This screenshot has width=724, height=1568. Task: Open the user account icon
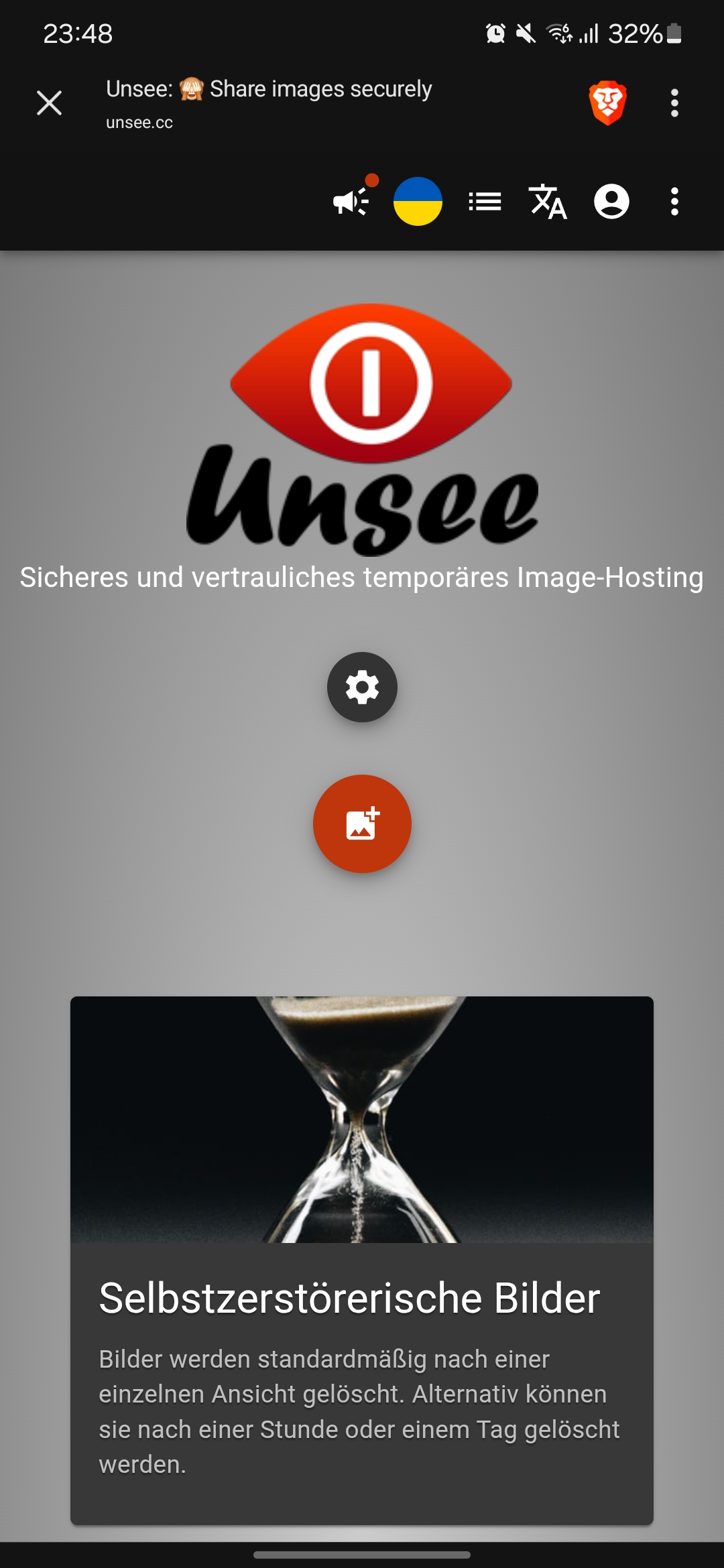pyautogui.click(x=611, y=201)
